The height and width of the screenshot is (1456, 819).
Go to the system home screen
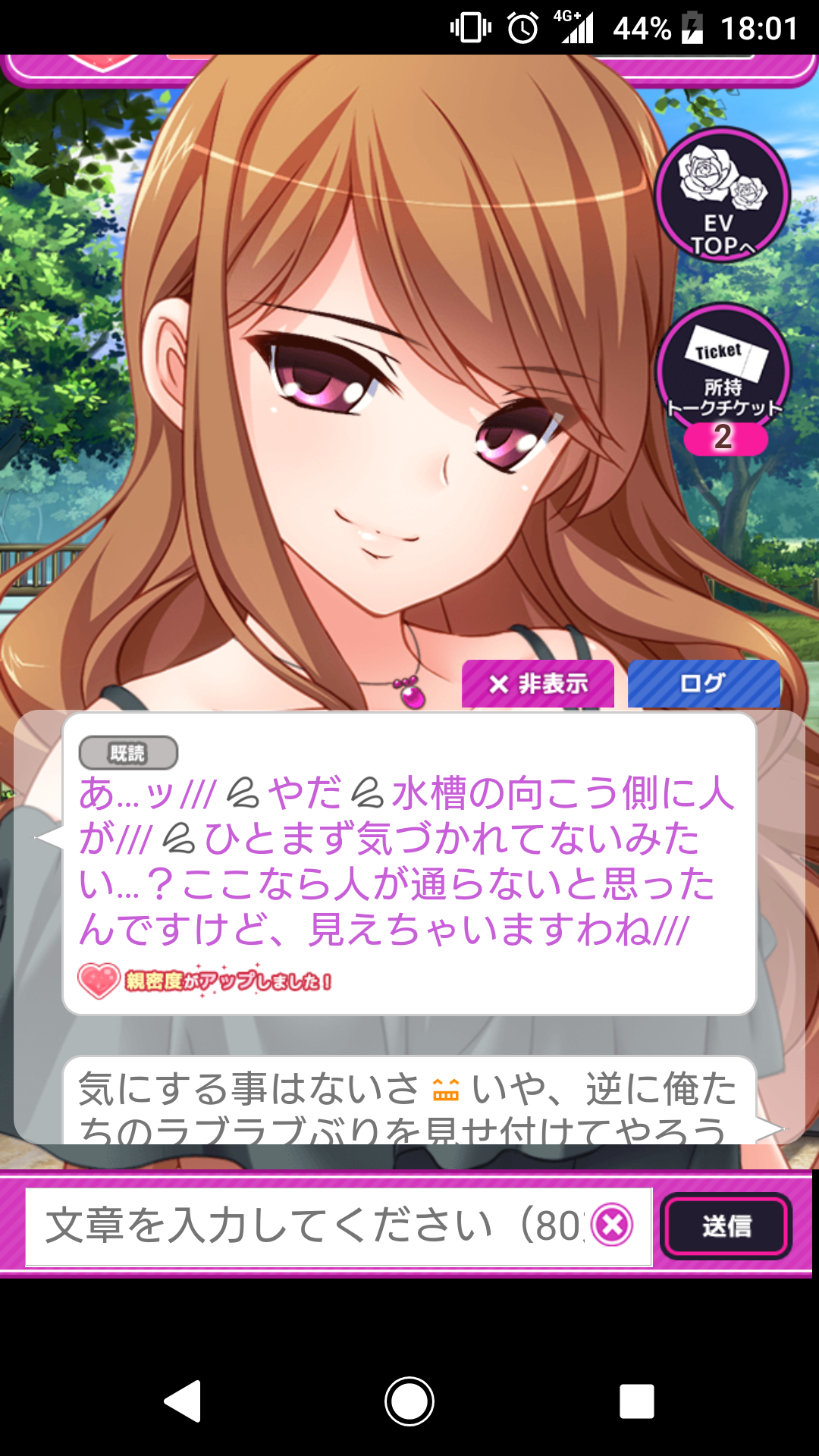tap(409, 1401)
